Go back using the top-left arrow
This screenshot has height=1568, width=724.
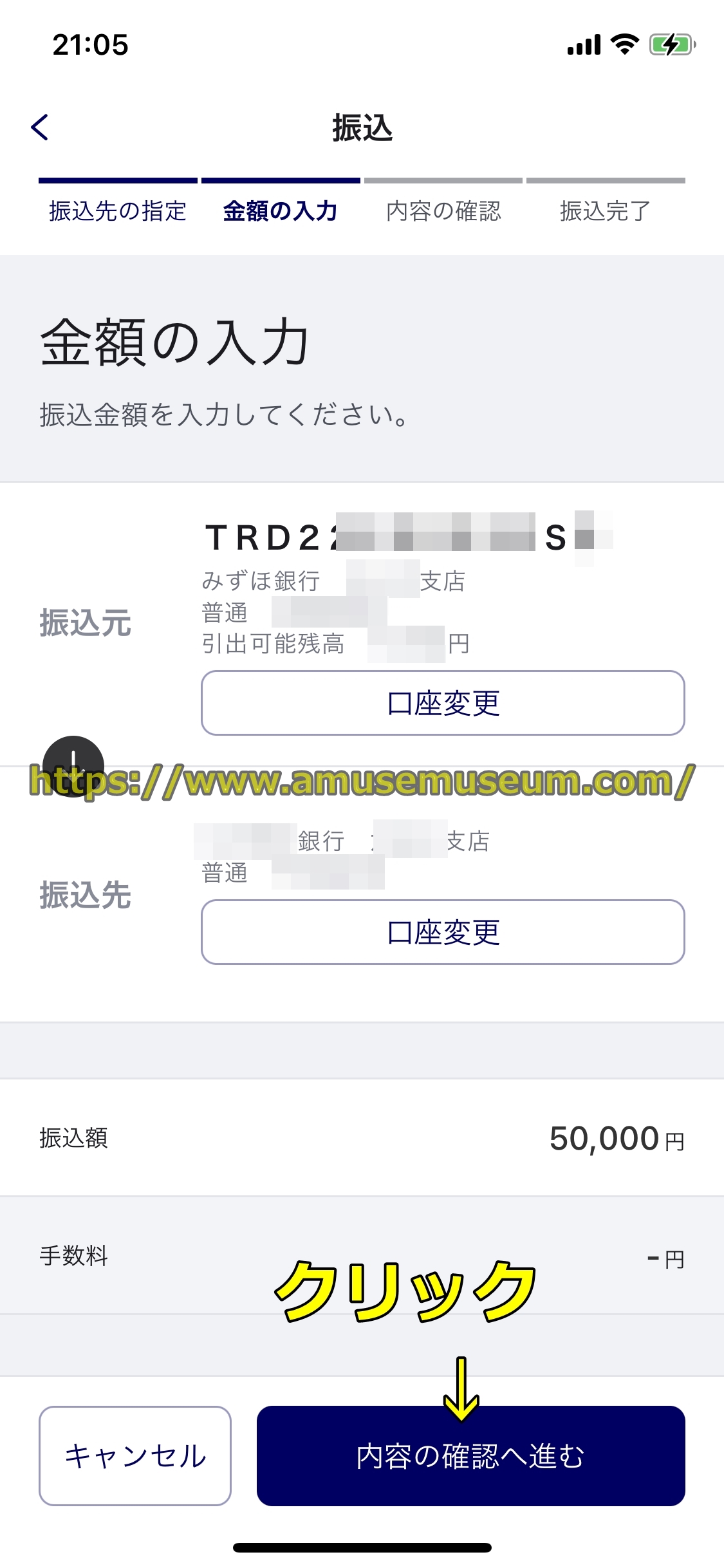coord(40,127)
